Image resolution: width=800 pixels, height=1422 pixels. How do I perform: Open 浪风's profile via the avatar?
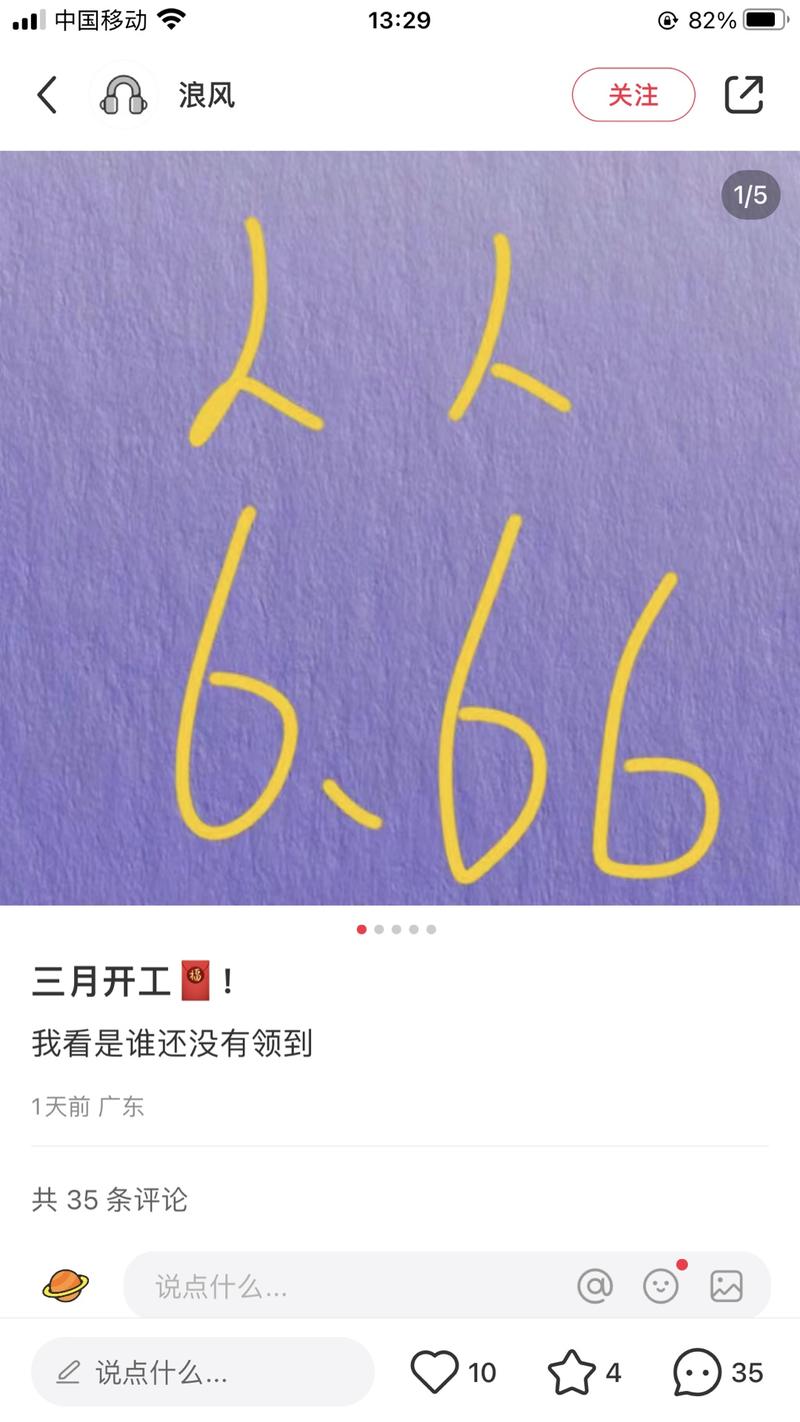(122, 94)
